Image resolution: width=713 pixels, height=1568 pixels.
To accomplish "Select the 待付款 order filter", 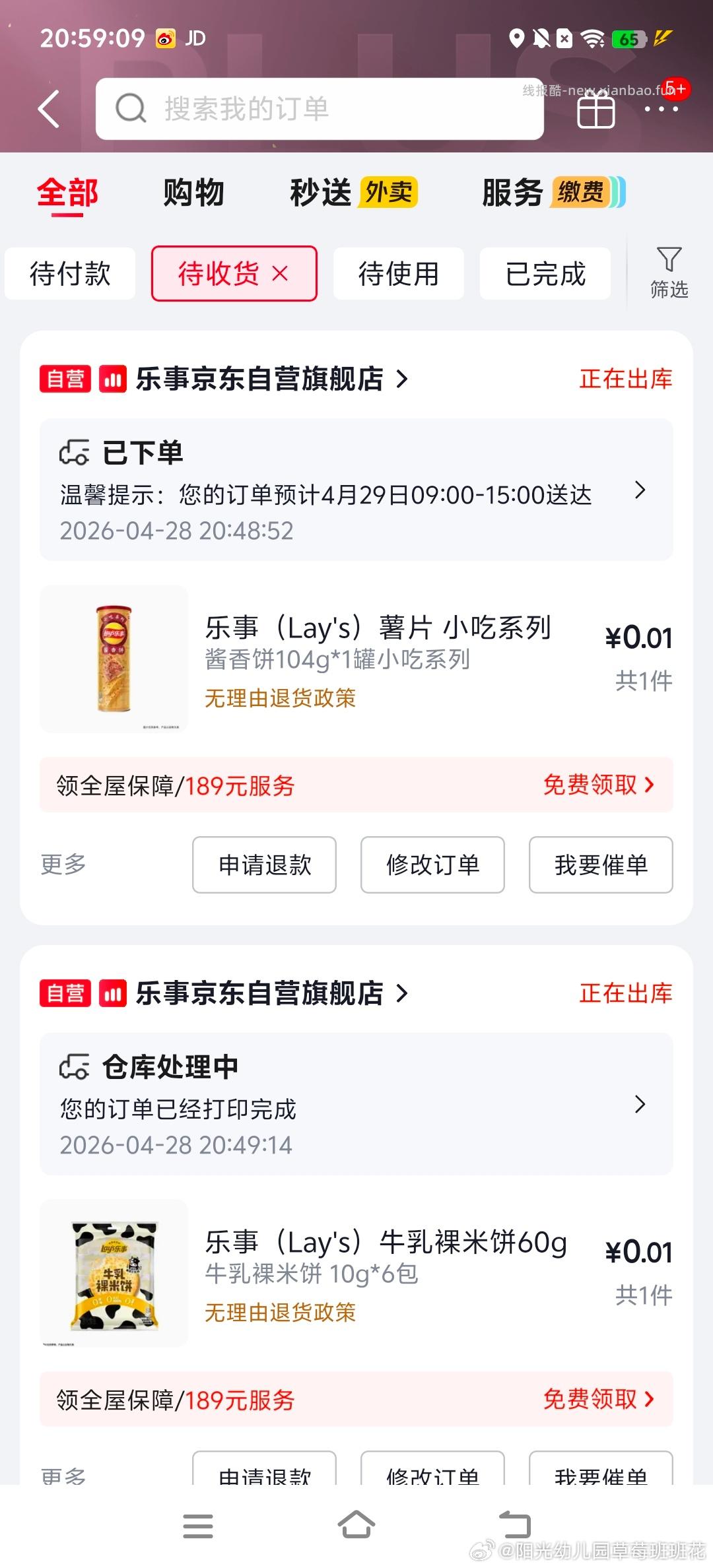I will [x=69, y=273].
